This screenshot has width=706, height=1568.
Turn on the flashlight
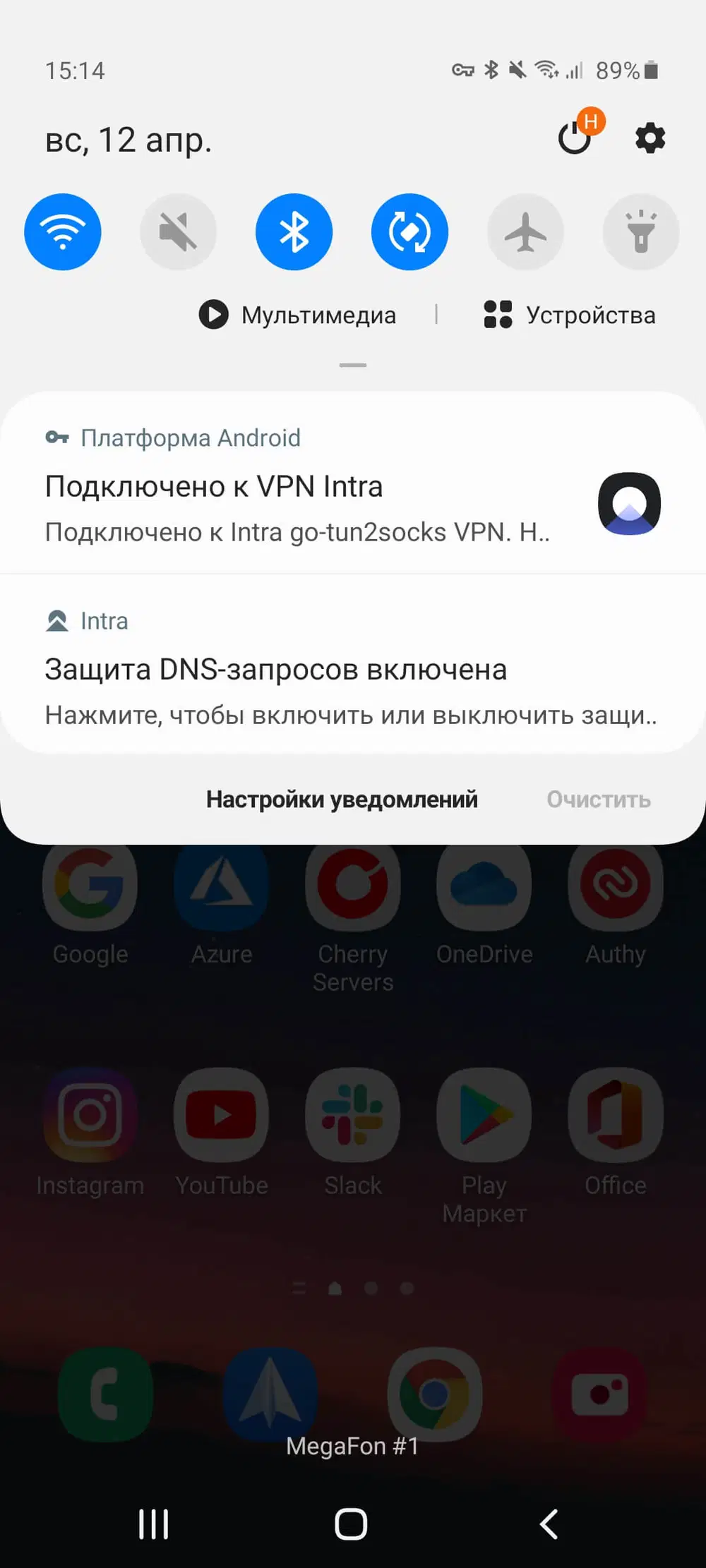coord(640,232)
